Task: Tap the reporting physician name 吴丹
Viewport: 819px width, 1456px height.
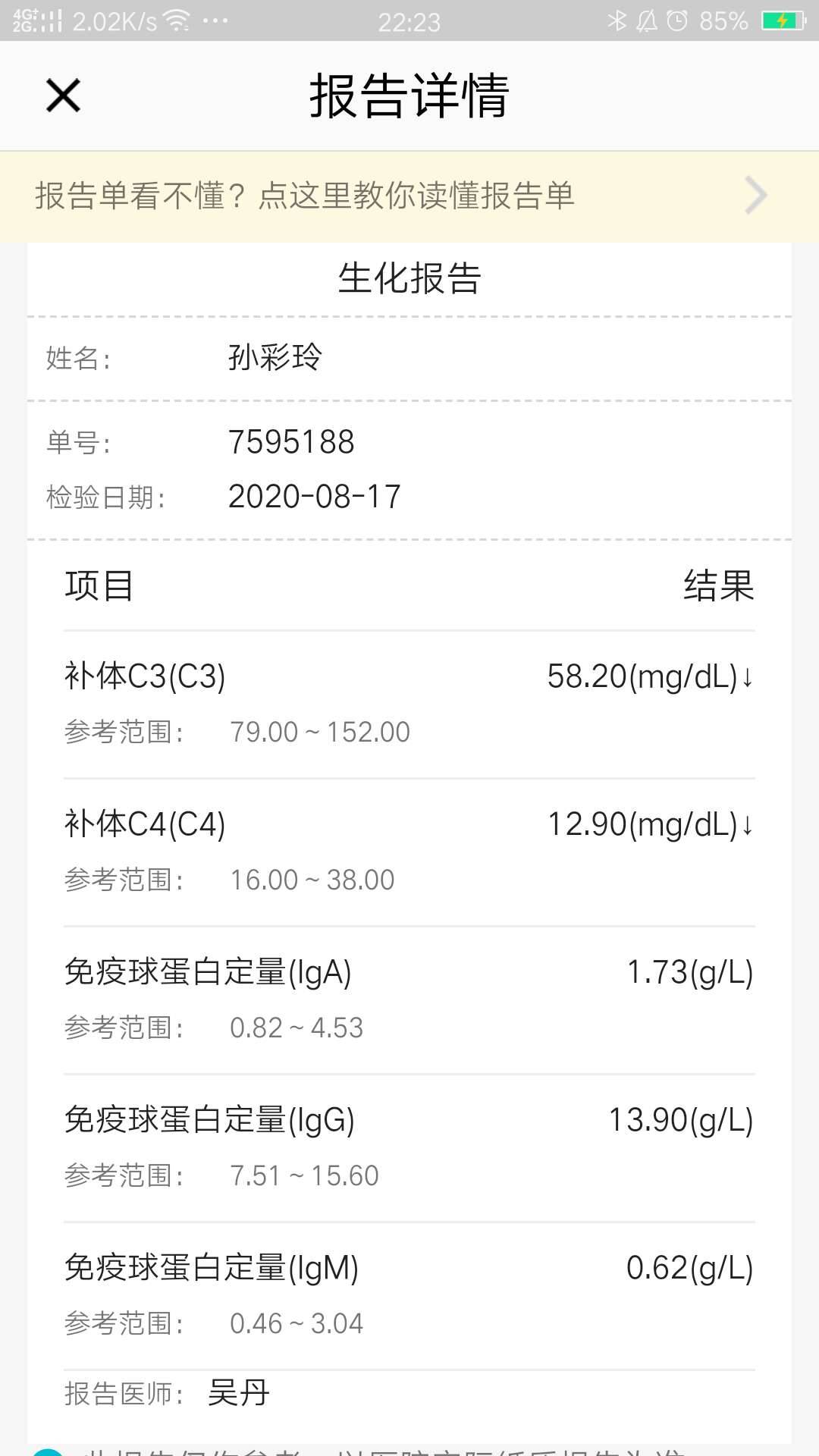Action: (236, 1393)
